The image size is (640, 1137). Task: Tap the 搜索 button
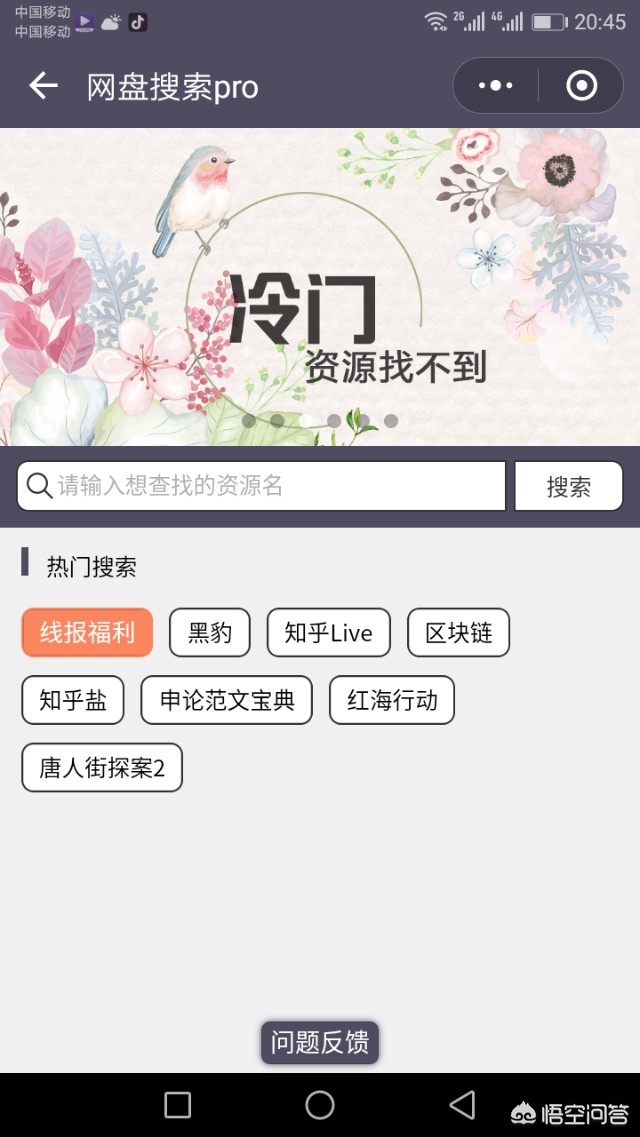click(x=568, y=487)
